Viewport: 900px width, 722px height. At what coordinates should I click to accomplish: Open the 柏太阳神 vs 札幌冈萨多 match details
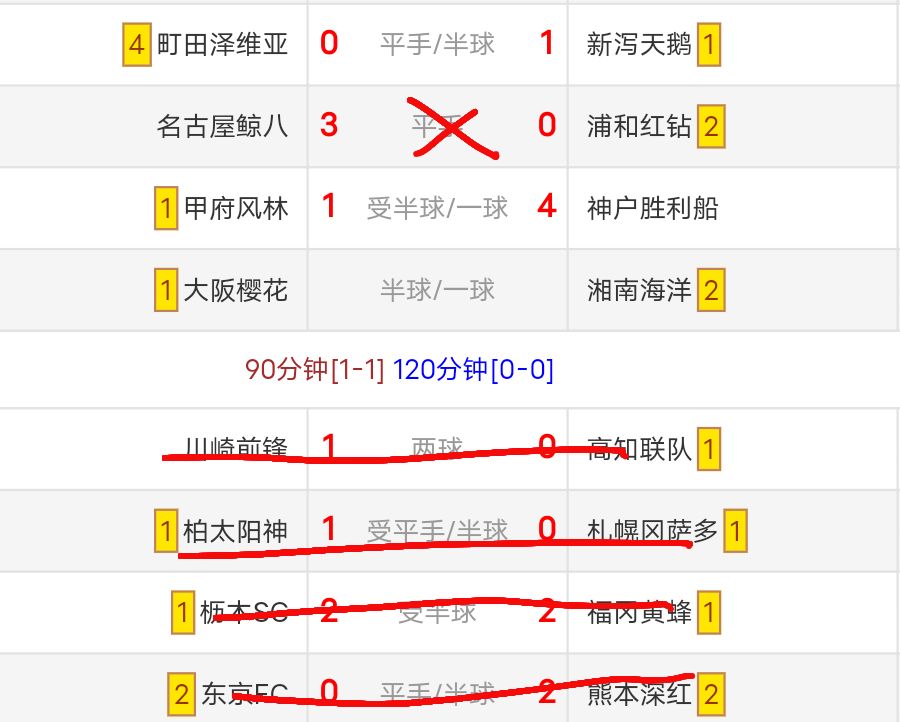437,531
